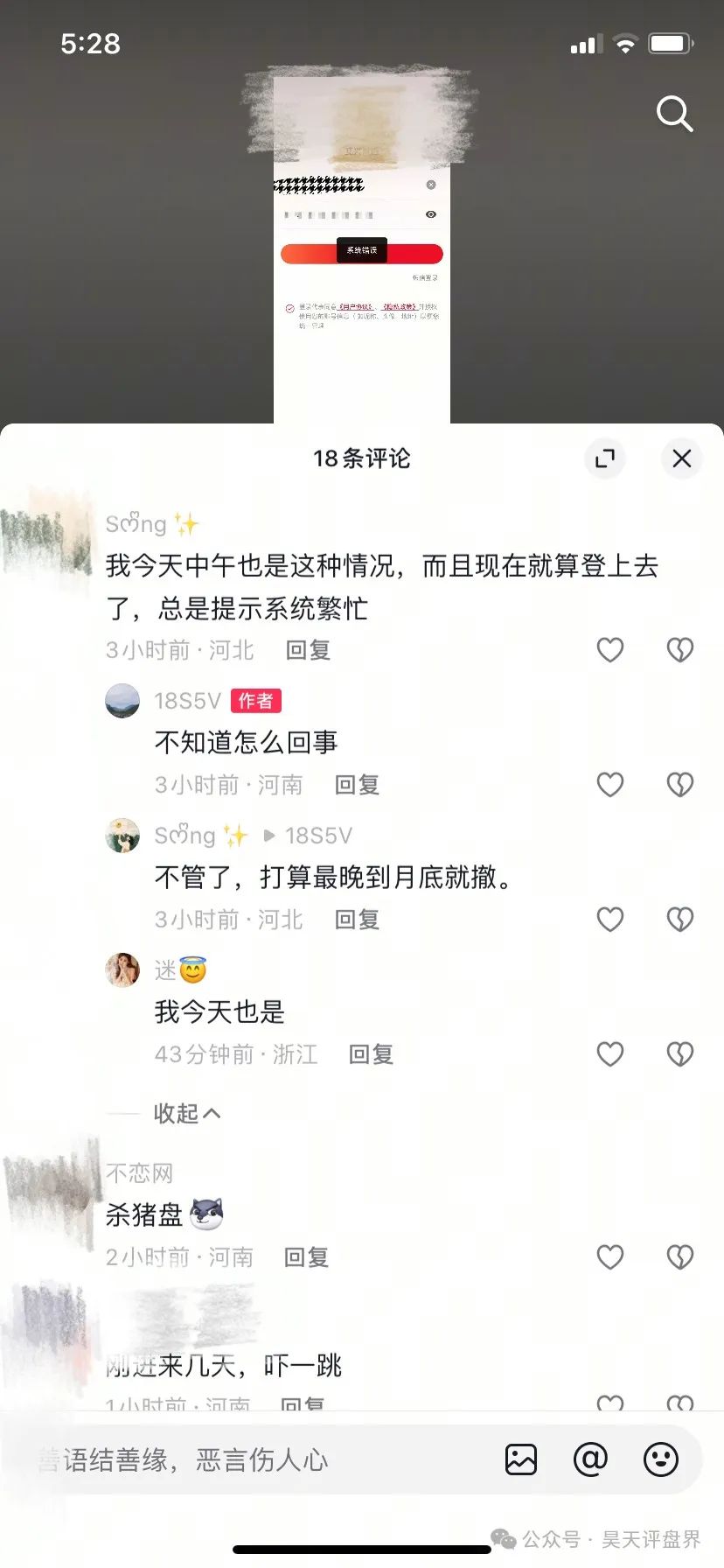Screen dimensions: 724x1568
Task: Dislike Song's comment about 系统繁忙
Action: point(680,650)
